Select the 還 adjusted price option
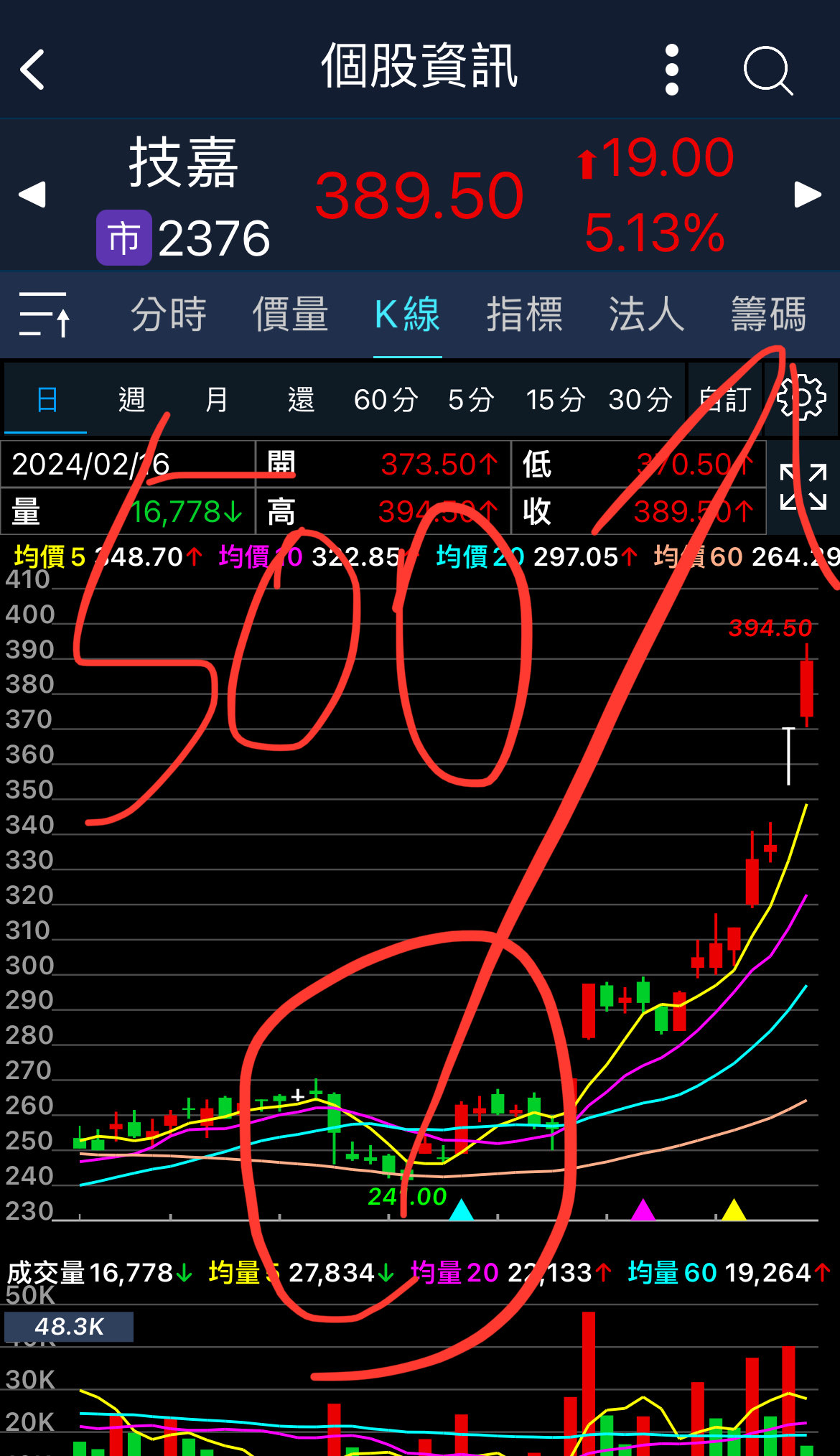Screen dimensions: 840x1456 [x=301, y=399]
